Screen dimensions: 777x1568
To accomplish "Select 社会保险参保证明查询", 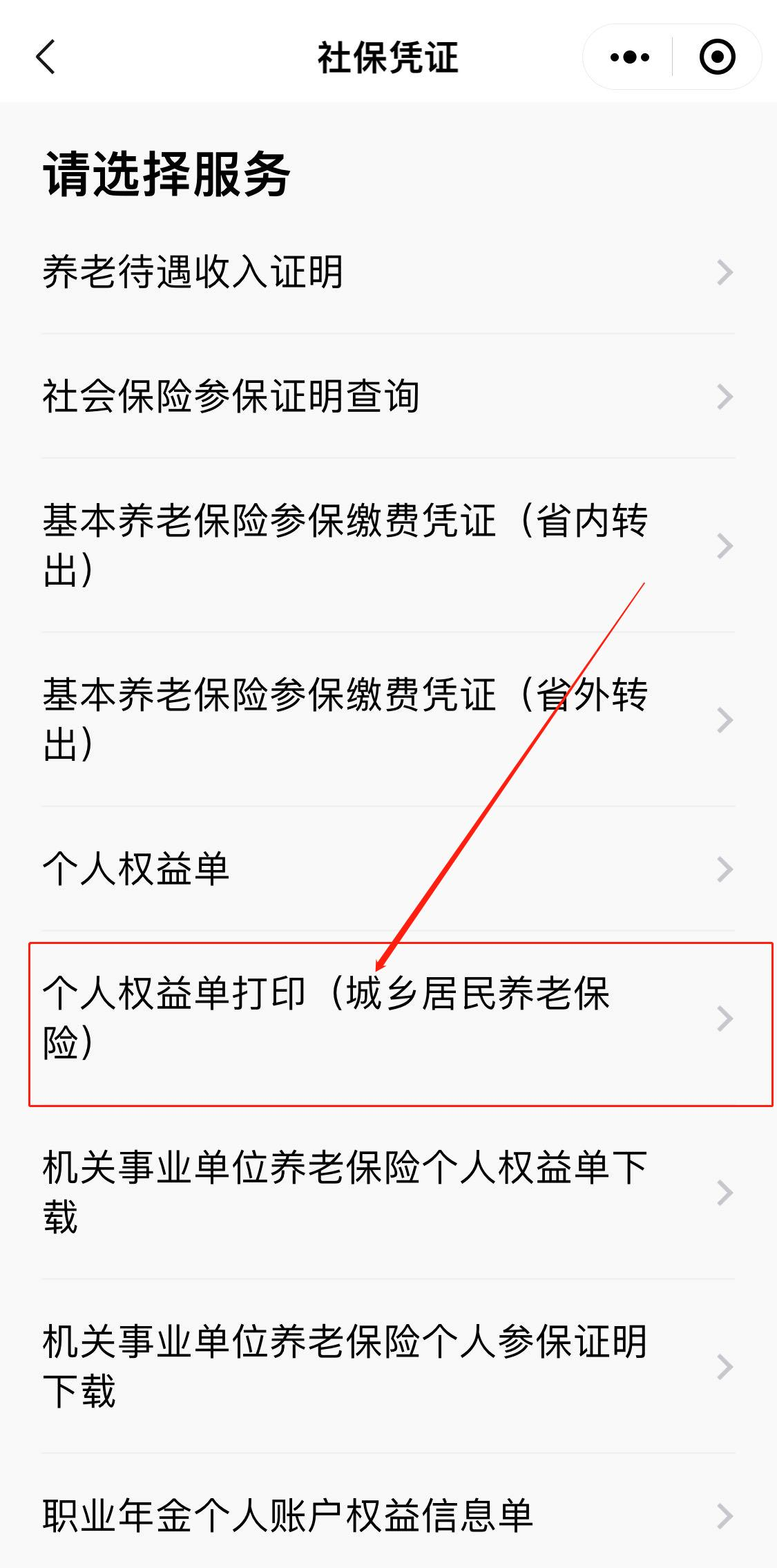I will (387, 397).
